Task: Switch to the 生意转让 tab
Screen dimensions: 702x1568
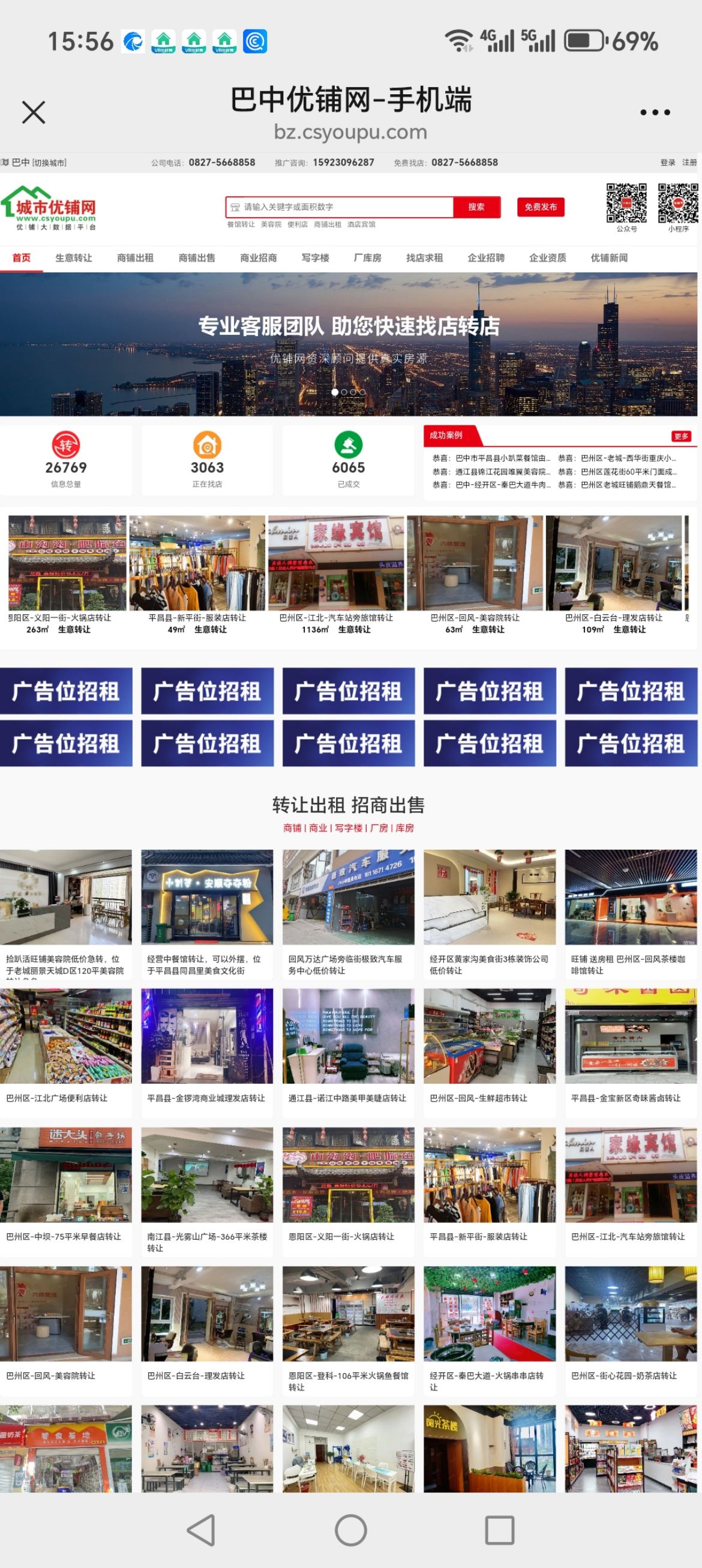Action: coord(74,258)
